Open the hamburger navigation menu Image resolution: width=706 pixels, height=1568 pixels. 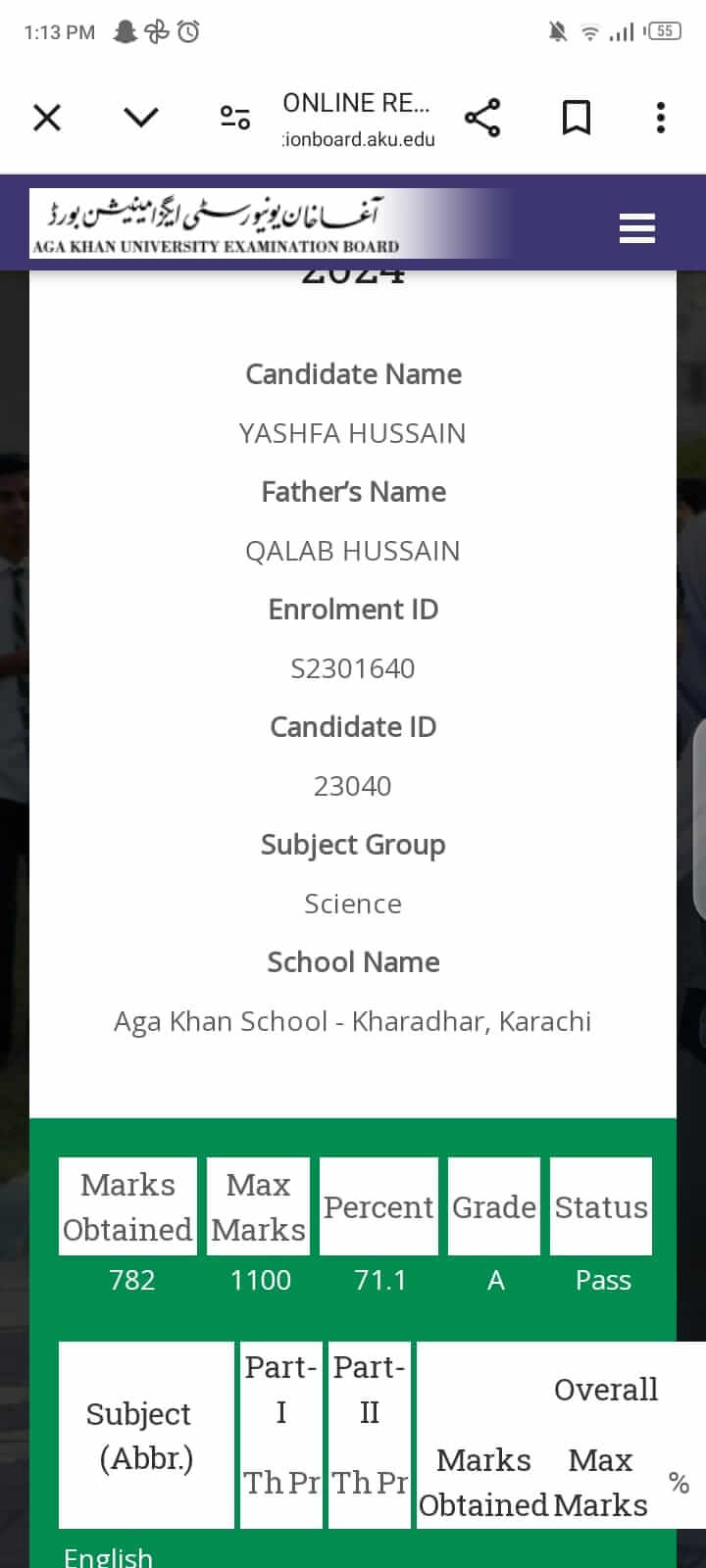[x=637, y=228]
